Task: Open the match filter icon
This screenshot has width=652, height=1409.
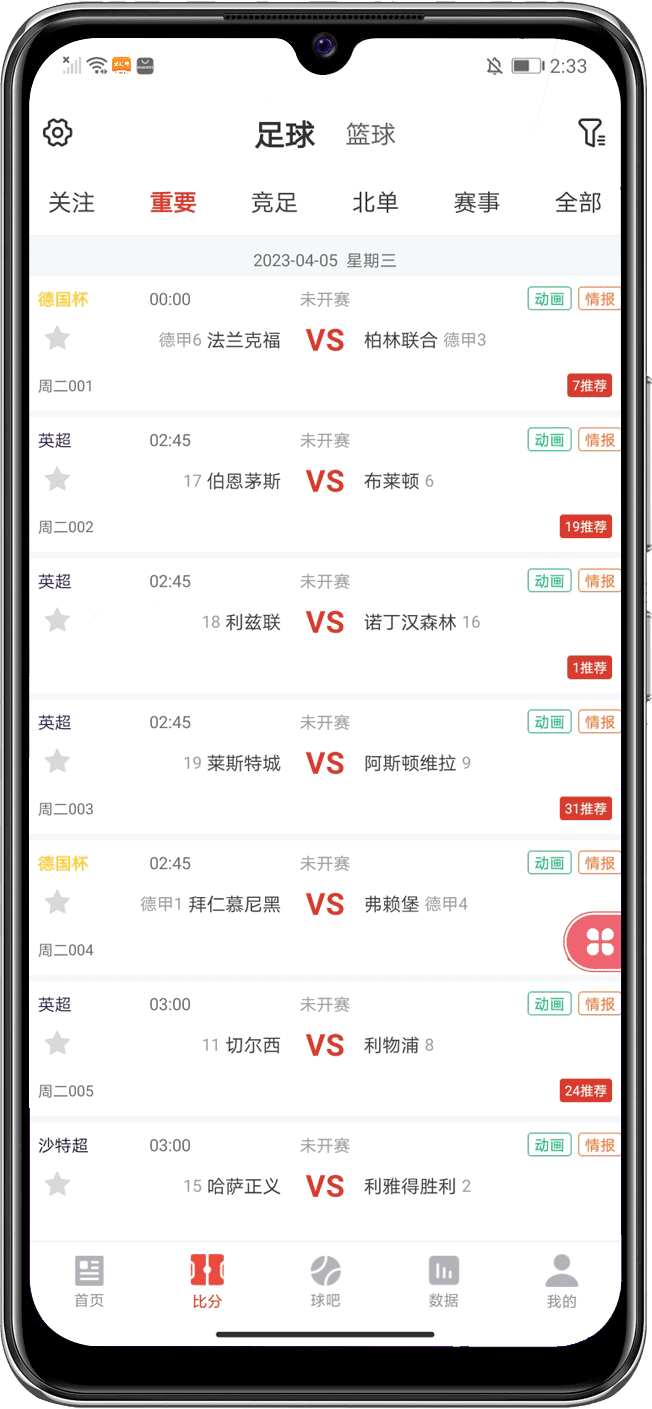Action: 591,133
